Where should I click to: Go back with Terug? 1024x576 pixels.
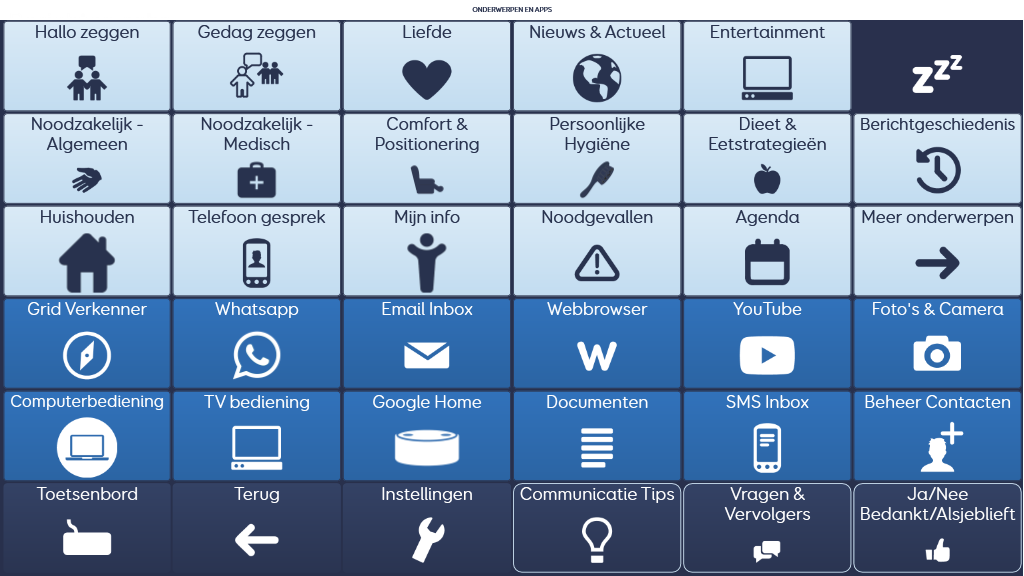(x=257, y=527)
